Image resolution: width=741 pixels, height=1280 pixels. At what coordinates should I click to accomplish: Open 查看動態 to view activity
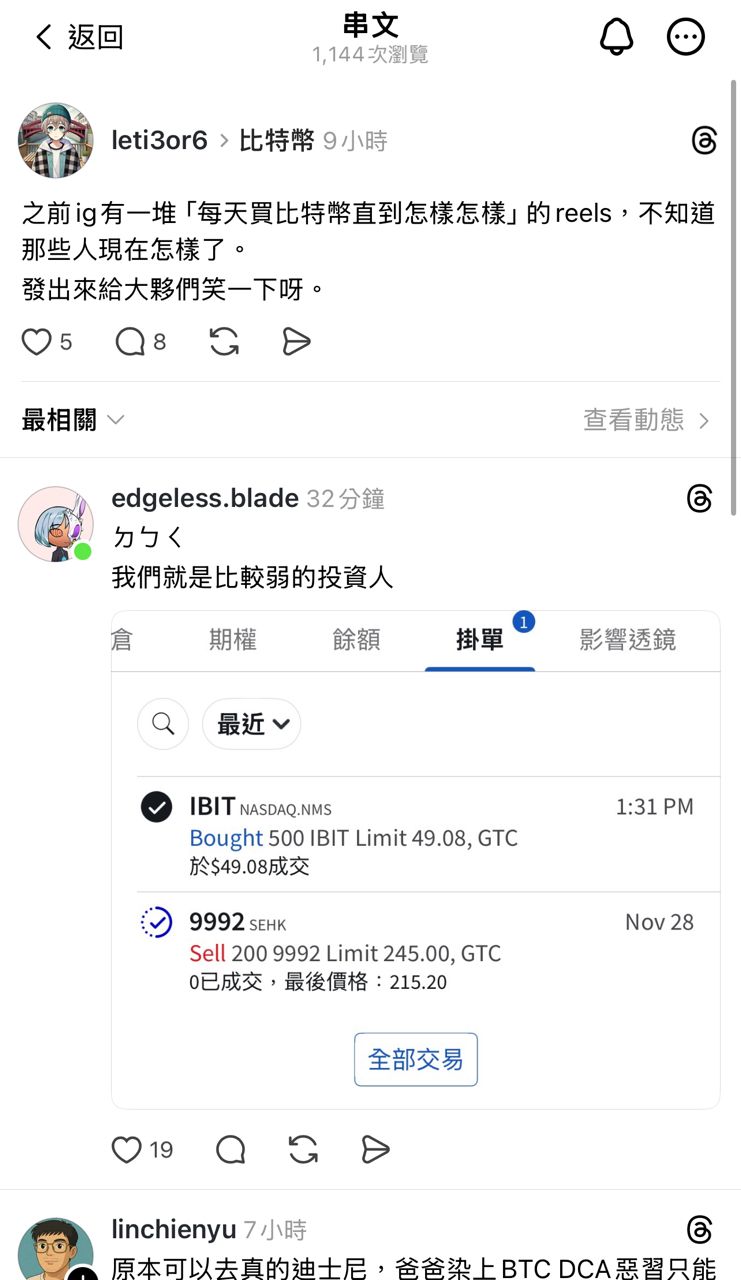pos(645,420)
